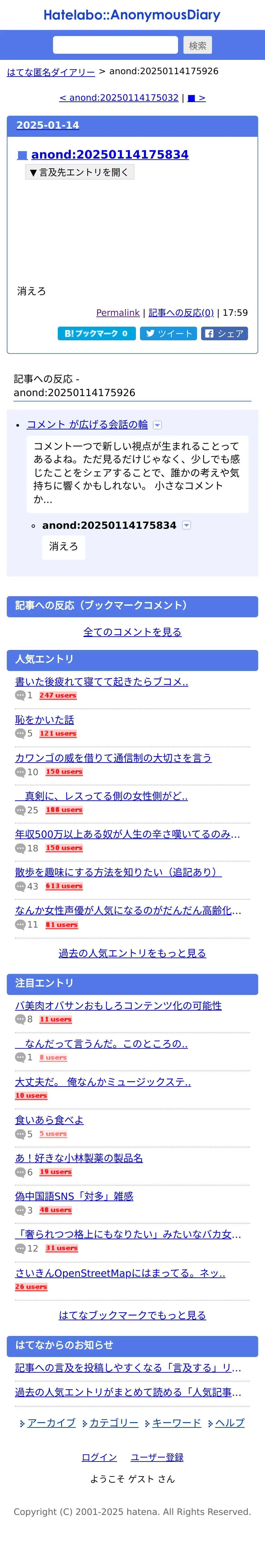Open 記事への反応(0) link
Image resolution: width=265 pixels, height=1568 pixels.
(x=181, y=312)
